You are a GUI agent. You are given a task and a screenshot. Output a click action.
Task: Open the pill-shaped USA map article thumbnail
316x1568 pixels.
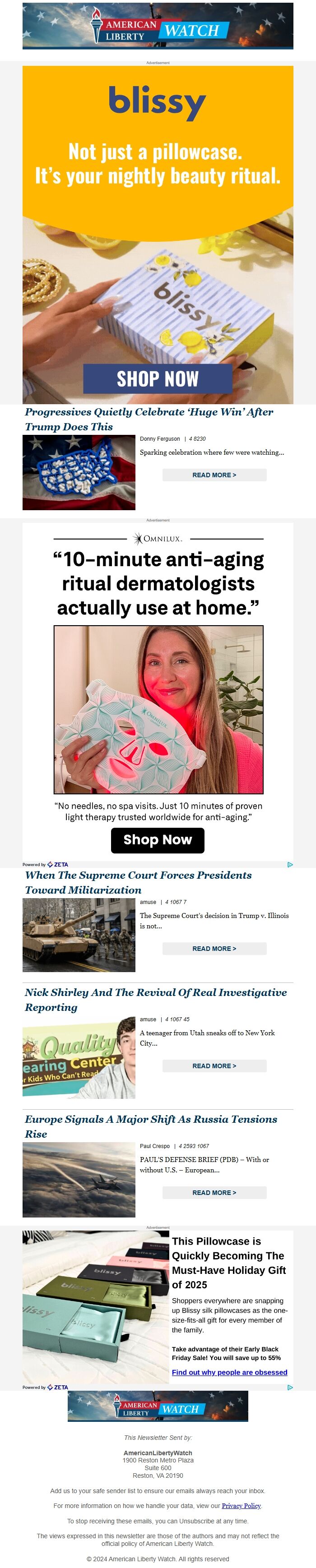79,472
